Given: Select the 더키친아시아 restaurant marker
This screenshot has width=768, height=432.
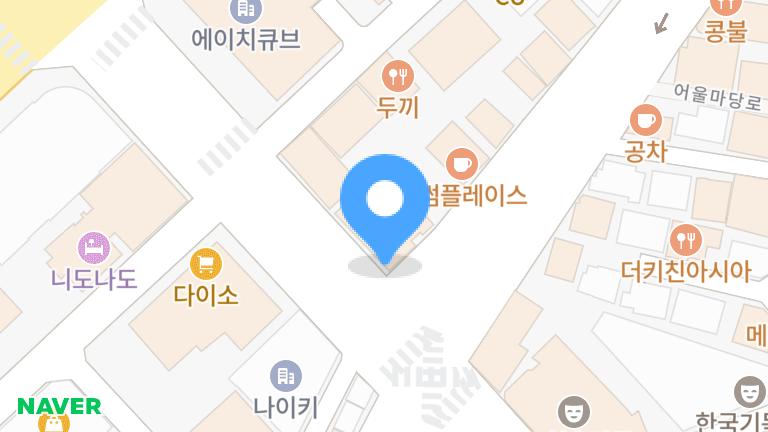Looking at the screenshot, I should 686,239.
